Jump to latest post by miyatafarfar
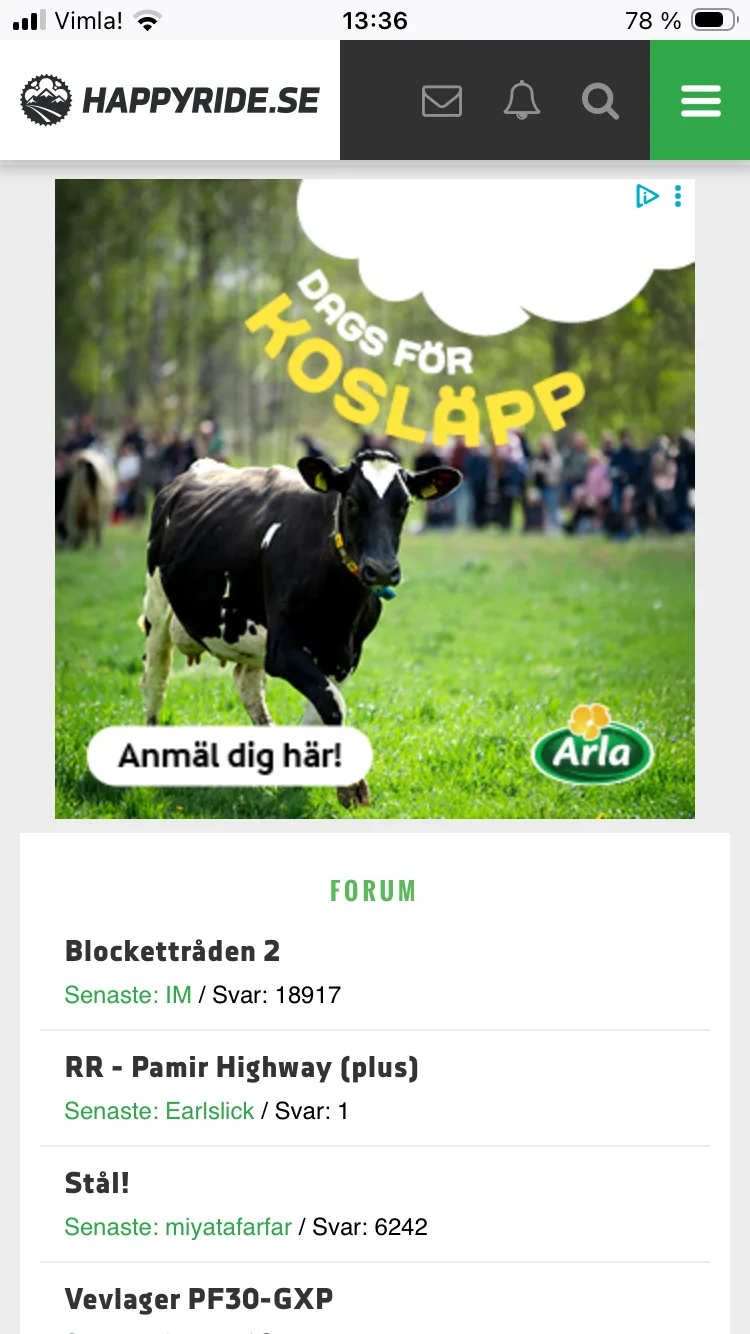This screenshot has width=750, height=1334. 178,1227
